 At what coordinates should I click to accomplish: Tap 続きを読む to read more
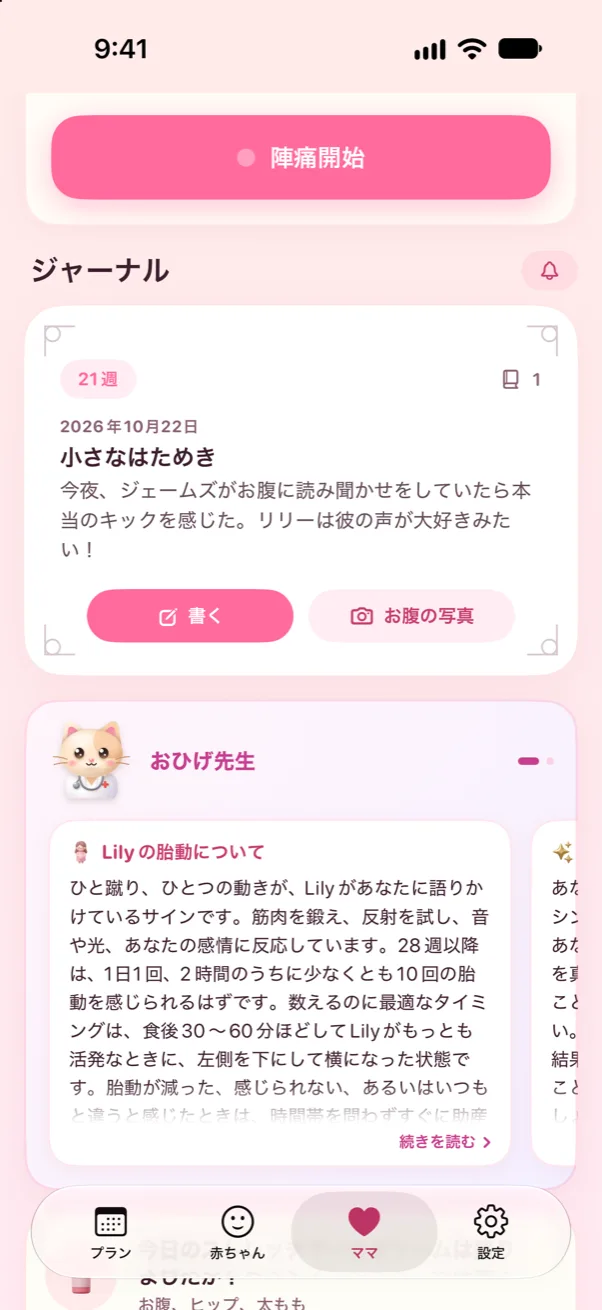click(x=445, y=1142)
